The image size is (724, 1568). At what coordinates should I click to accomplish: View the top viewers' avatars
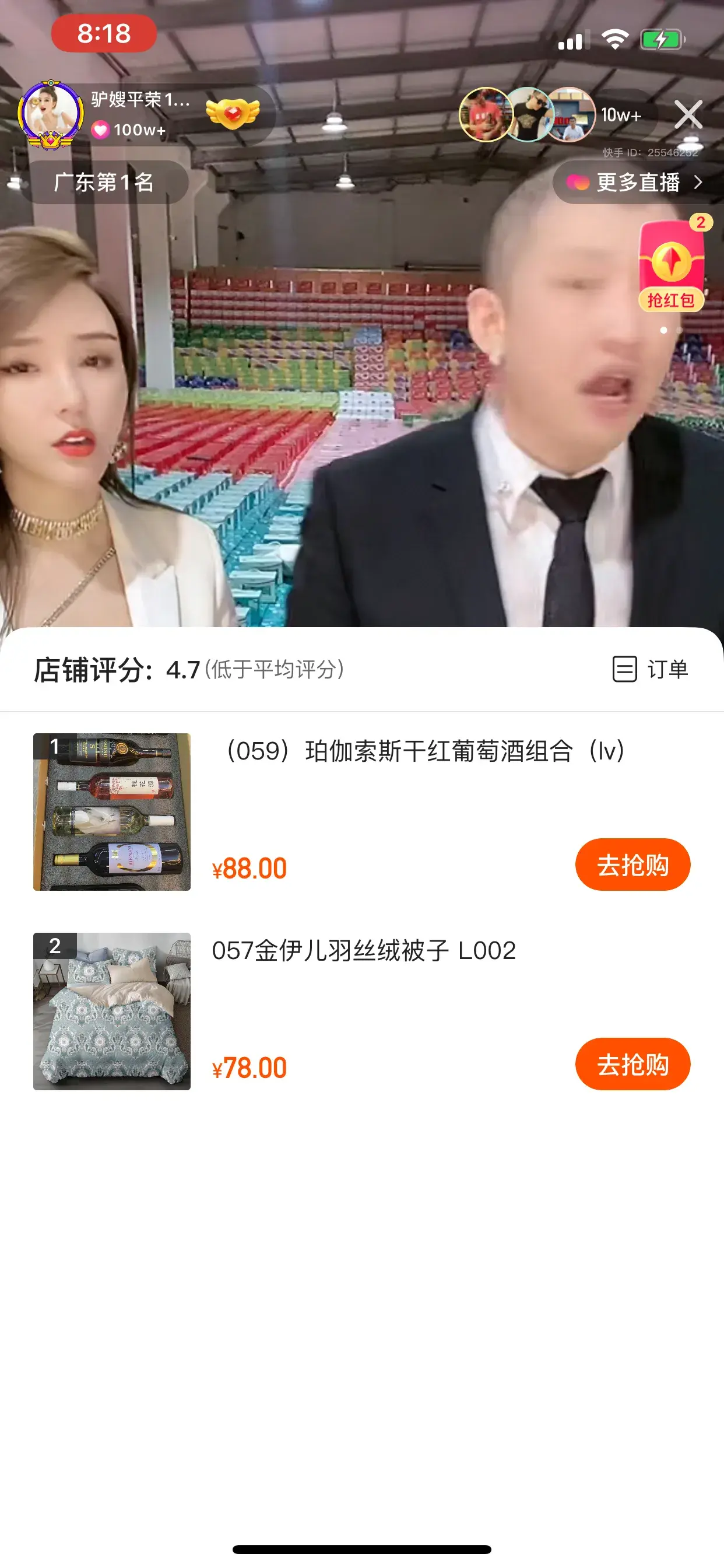pos(526,114)
